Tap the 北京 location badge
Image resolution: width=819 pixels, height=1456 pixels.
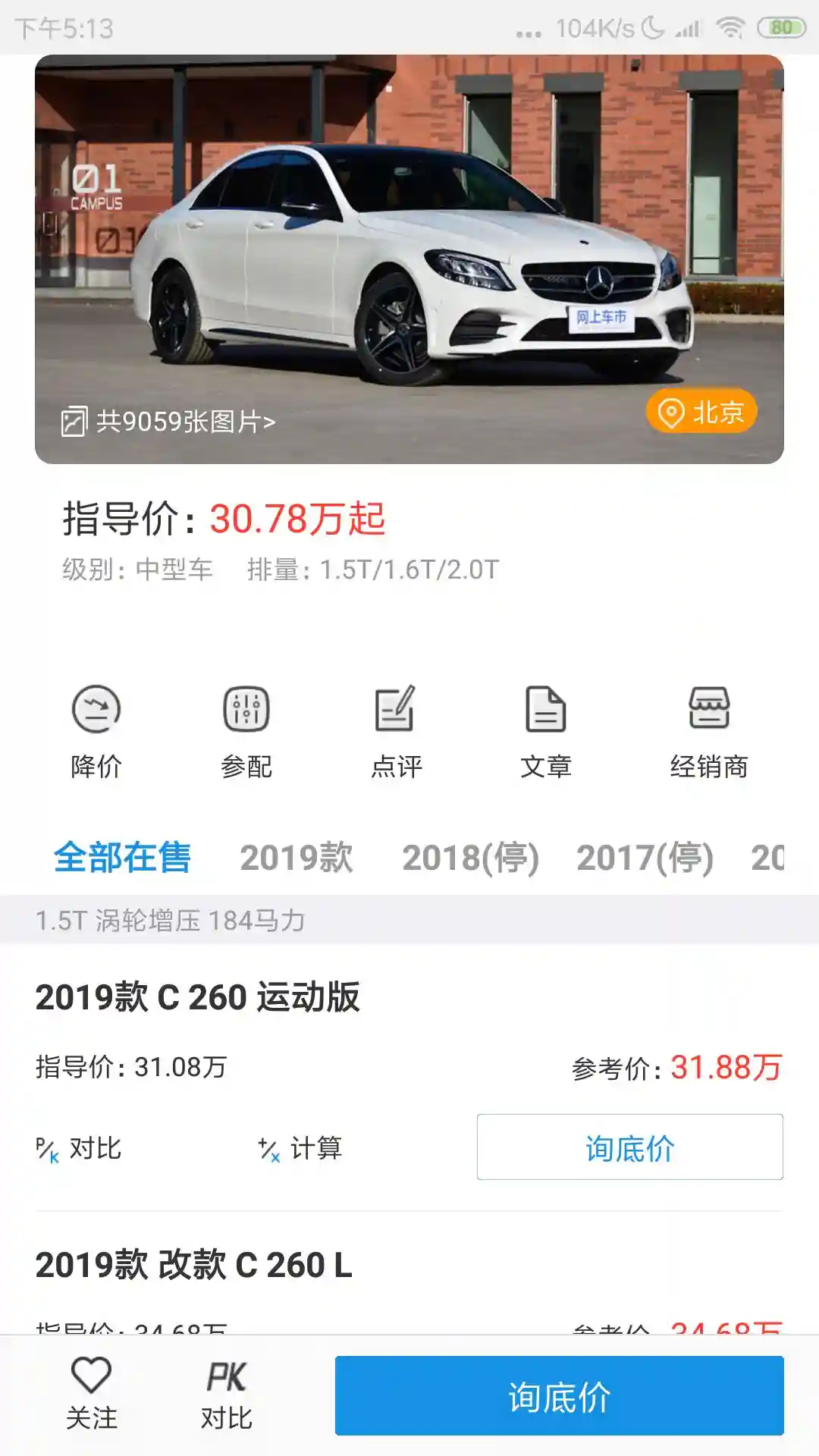click(x=700, y=410)
